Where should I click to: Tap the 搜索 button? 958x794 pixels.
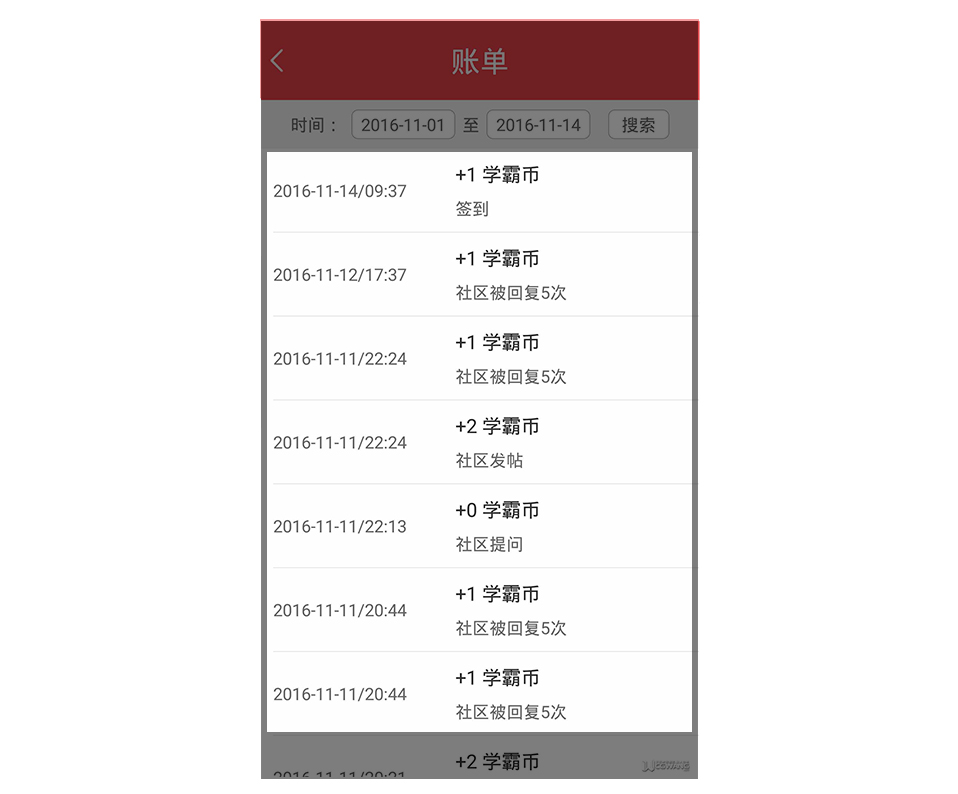638,125
